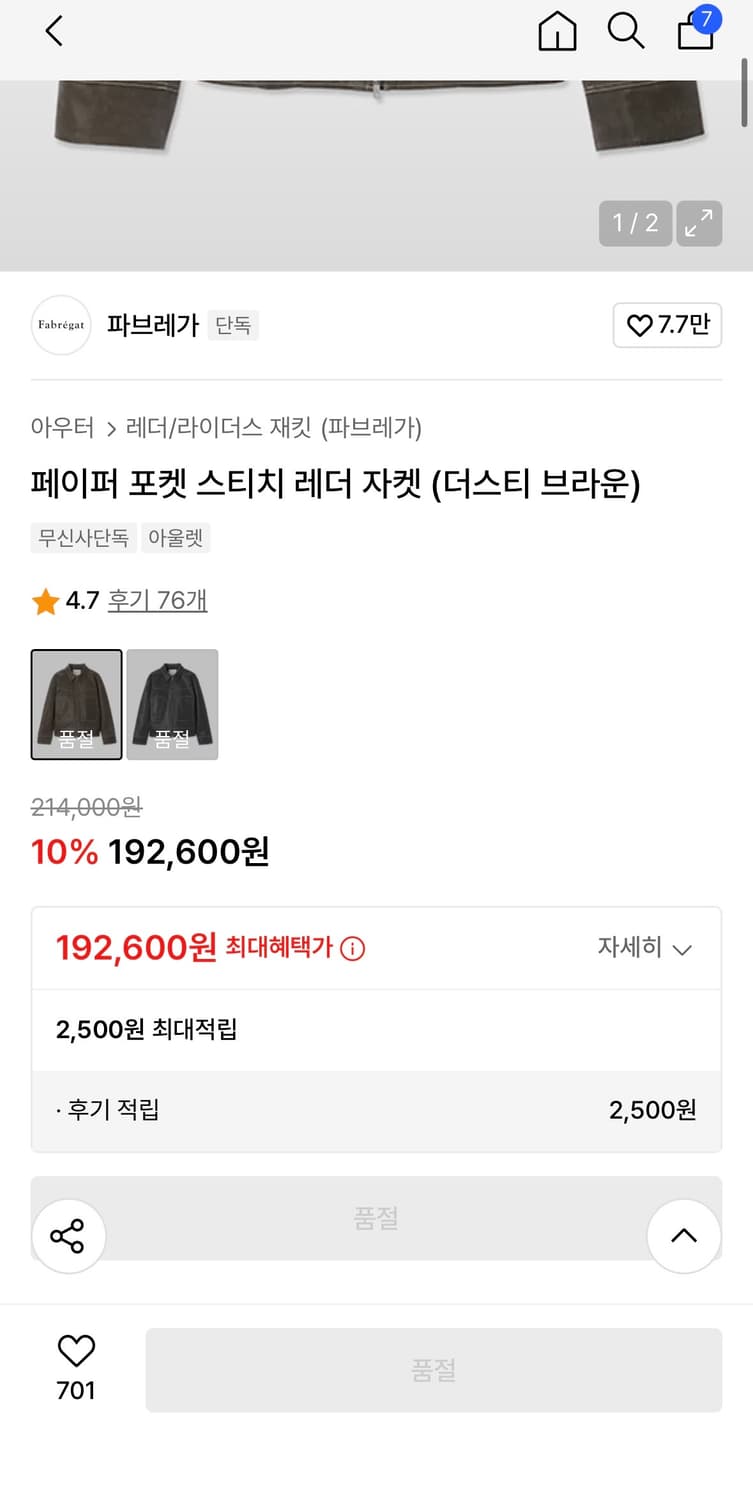Collapse the page with the upward chevron

pyautogui.click(x=684, y=1235)
